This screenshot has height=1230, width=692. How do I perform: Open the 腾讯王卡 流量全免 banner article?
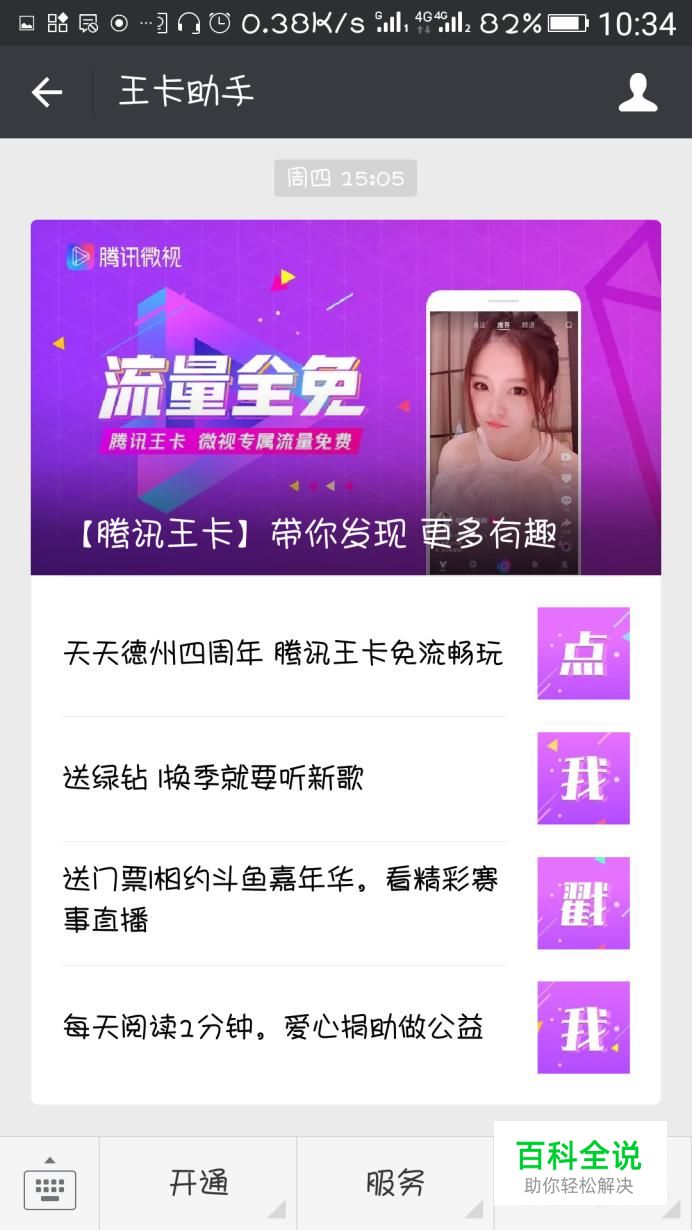point(345,397)
